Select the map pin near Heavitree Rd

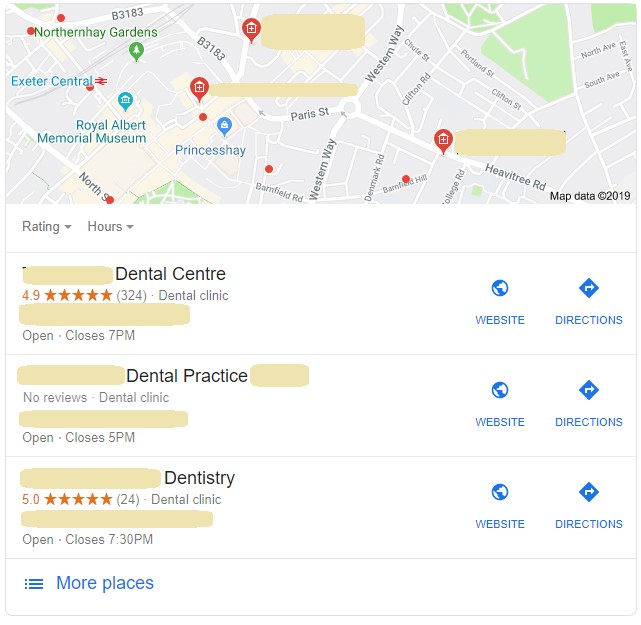(442, 139)
